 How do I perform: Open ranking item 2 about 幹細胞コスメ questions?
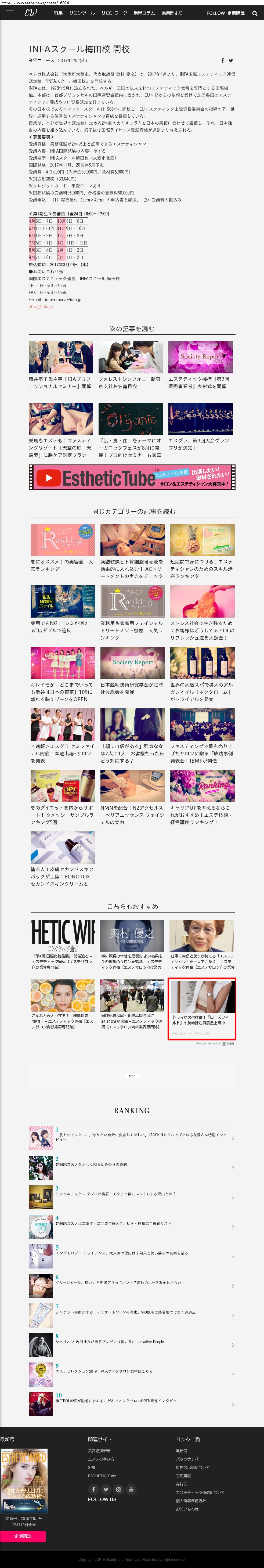coord(91,1165)
